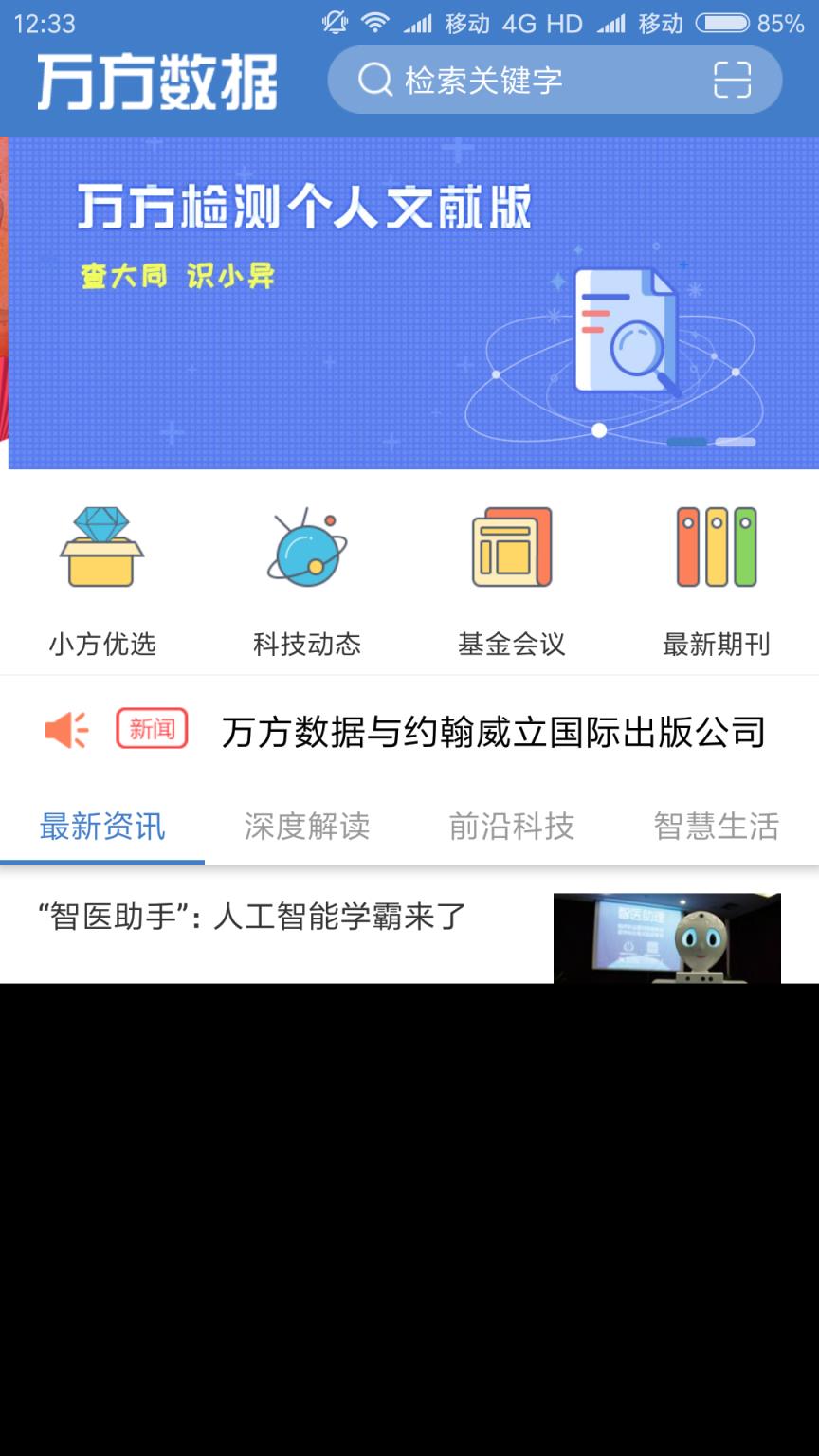Tap the 最新期刊 journals icon
This screenshot has width=819, height=1456.
pyautogui.click(x=716, y=548)
